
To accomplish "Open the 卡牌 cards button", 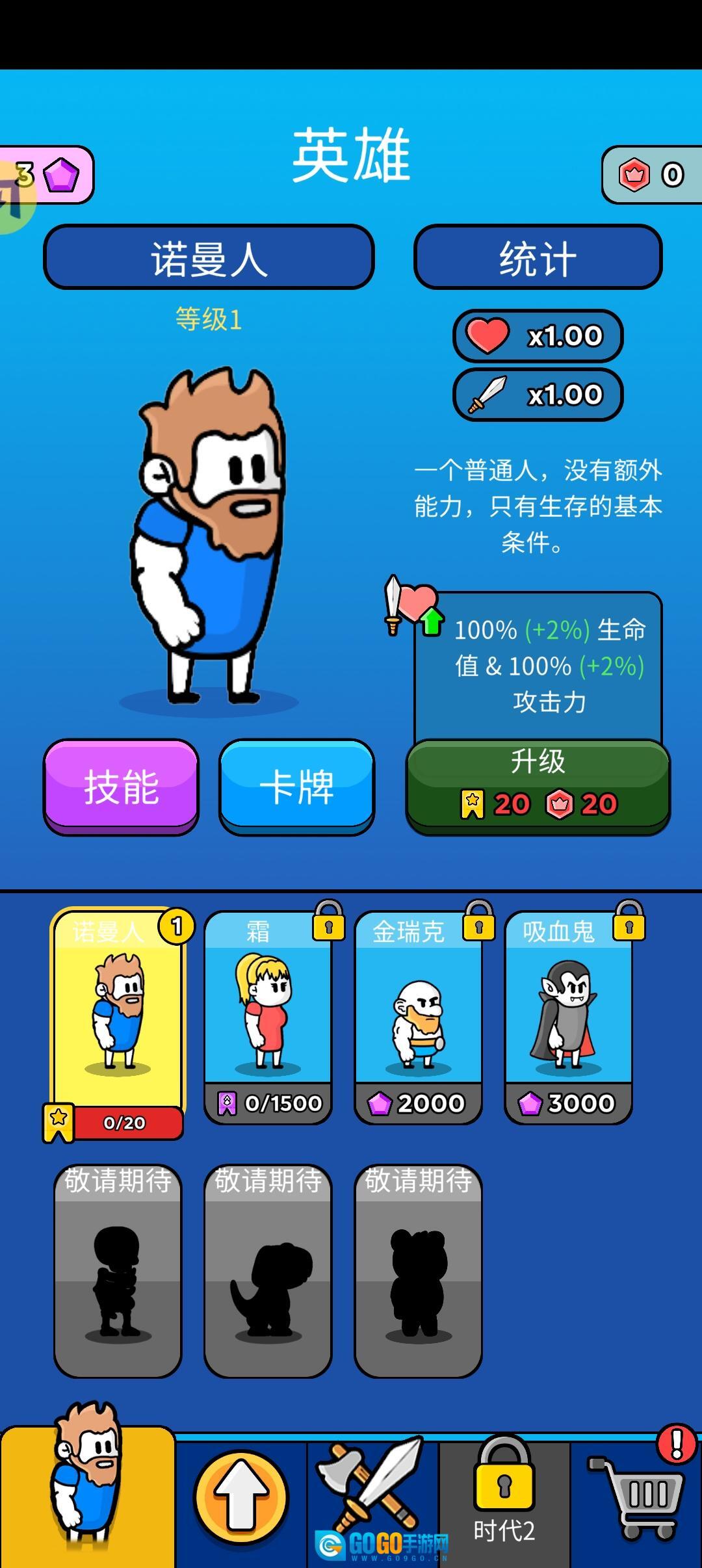I will (296, 785).
